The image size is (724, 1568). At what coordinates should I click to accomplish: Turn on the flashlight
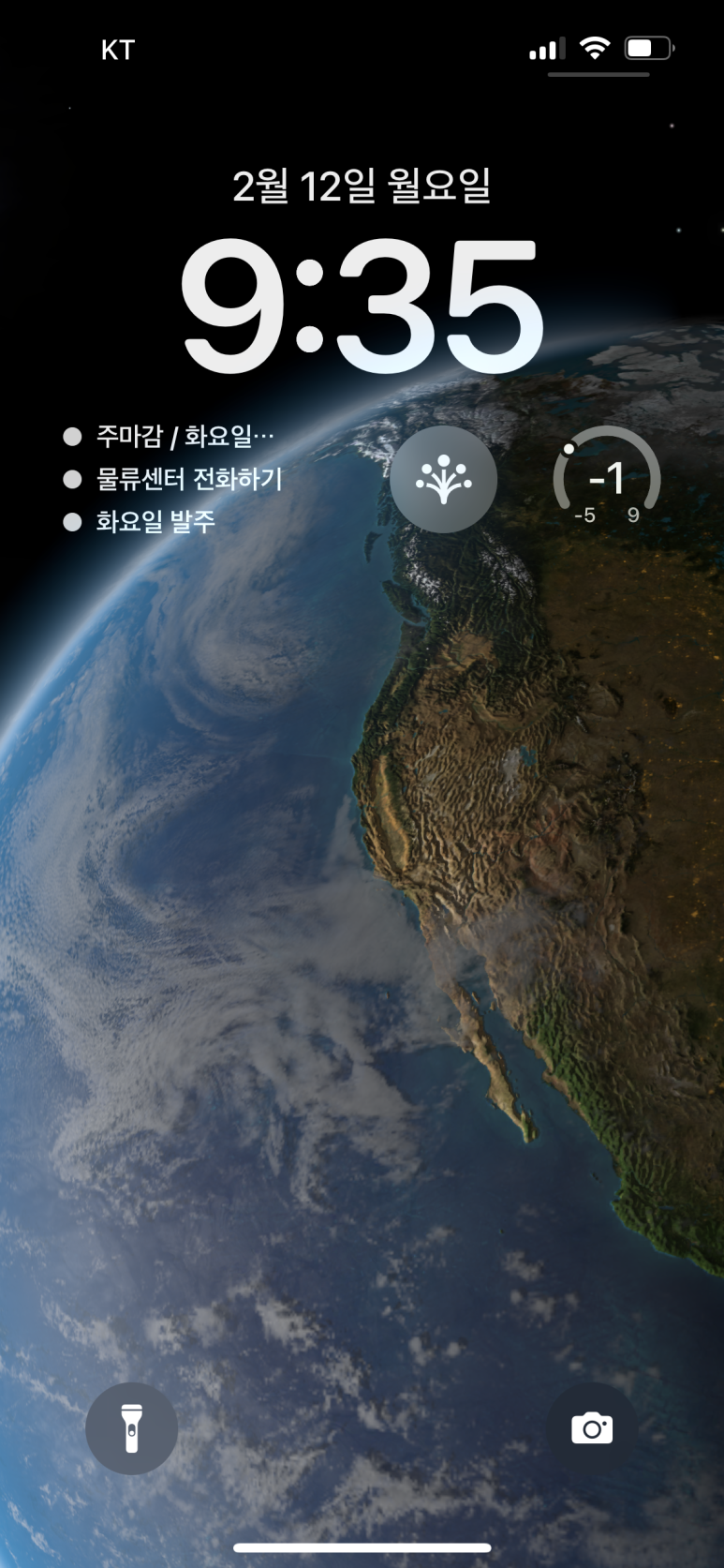(x=131, y=1428)
